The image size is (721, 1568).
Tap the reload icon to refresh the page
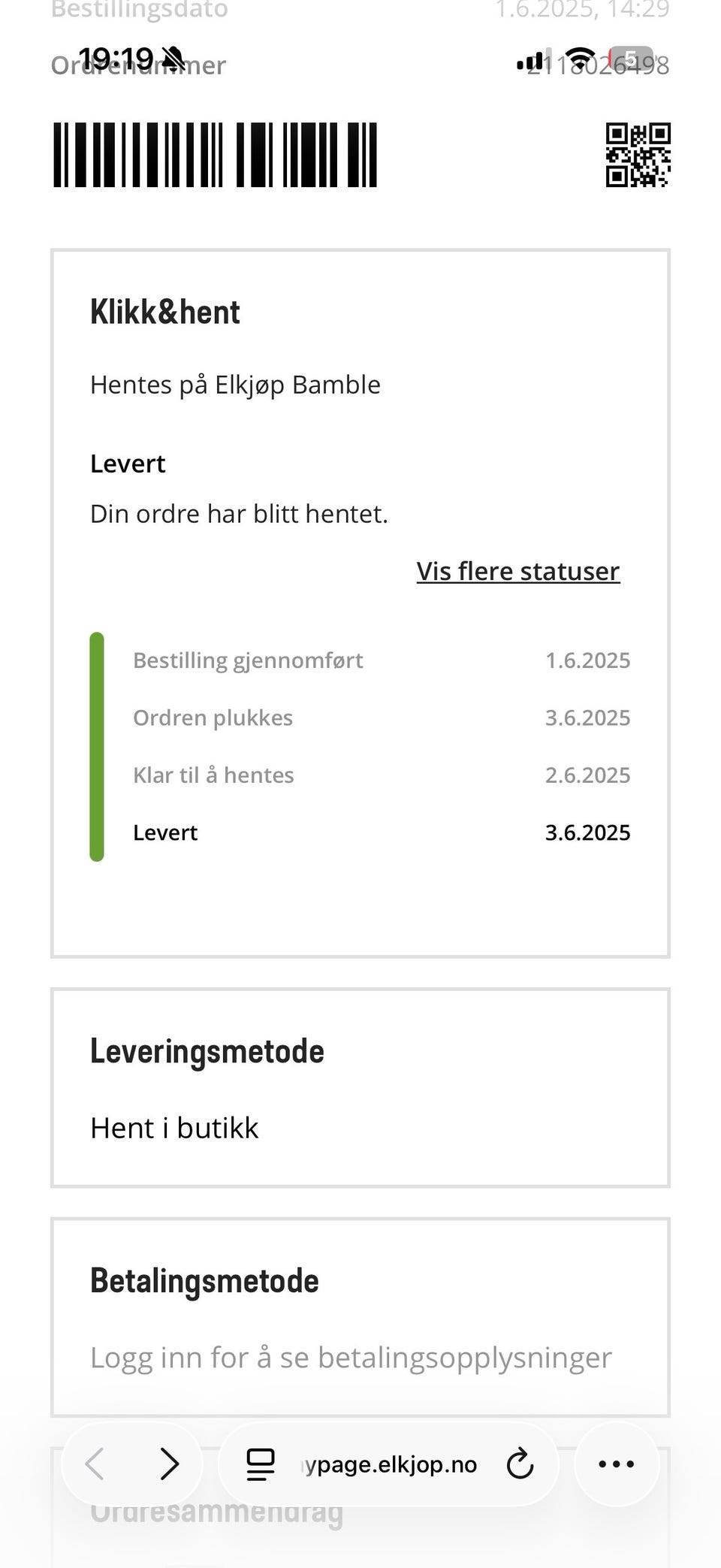520,1464
